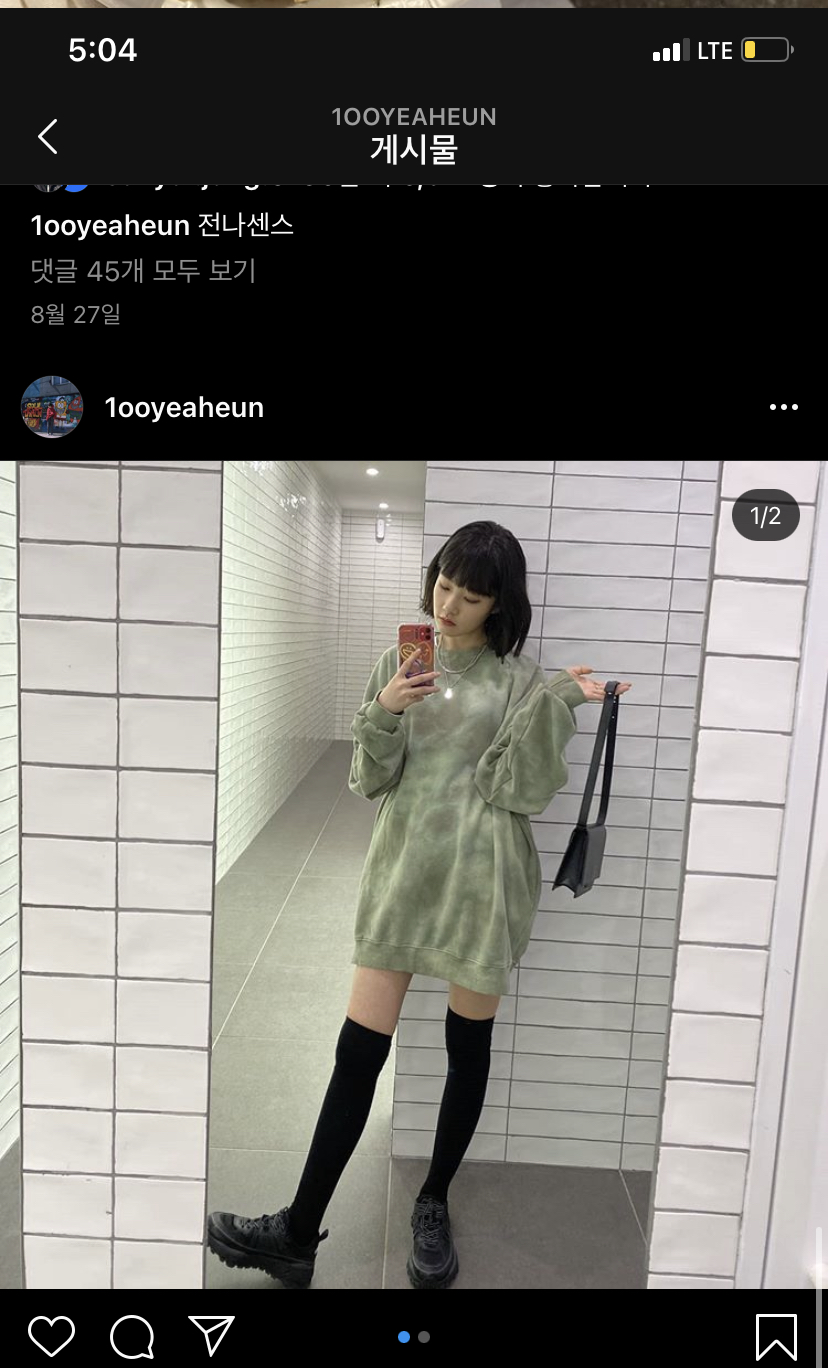Open 1ooyeaheun's profile picture
The width and height of the screenshot is (828, 1368).
(52, 407)
